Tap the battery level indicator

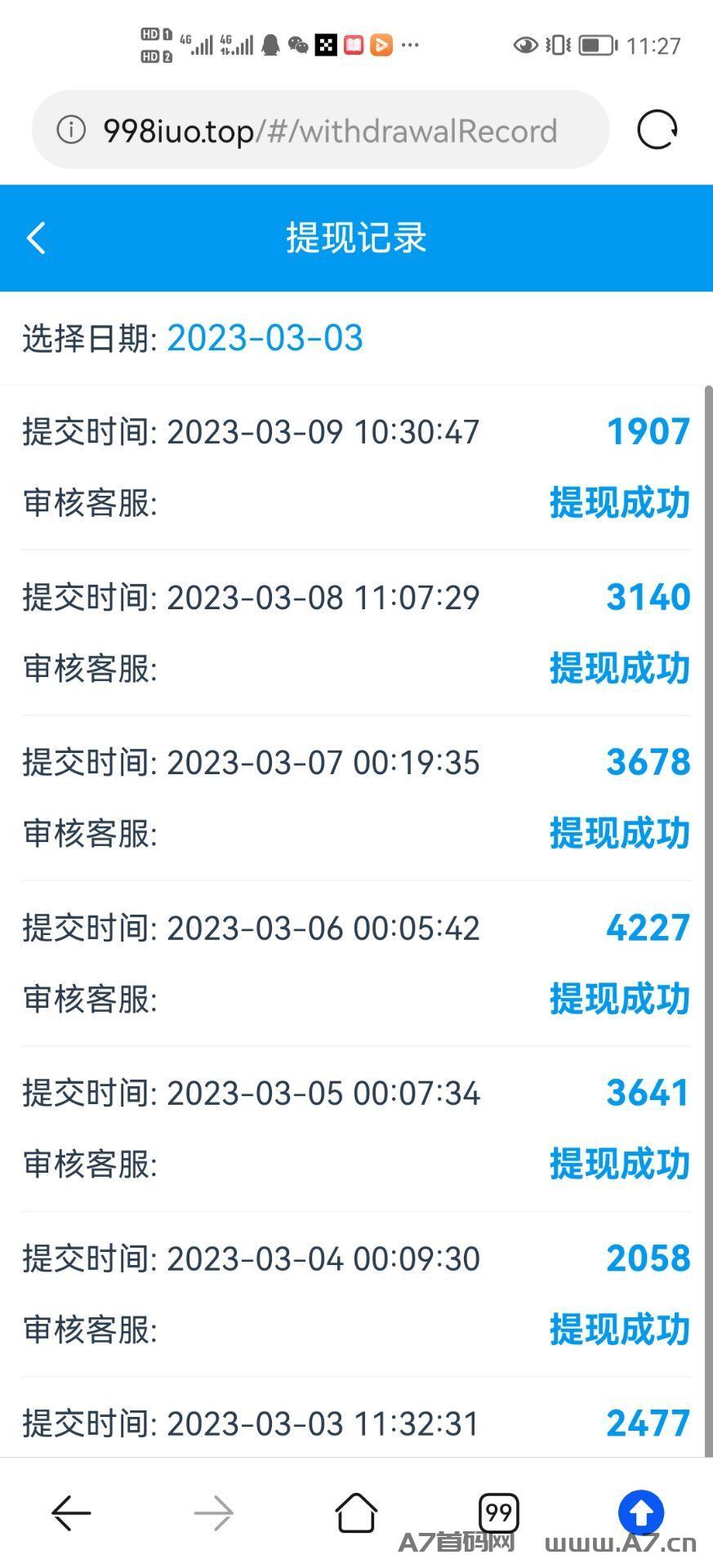click(596, 46)
